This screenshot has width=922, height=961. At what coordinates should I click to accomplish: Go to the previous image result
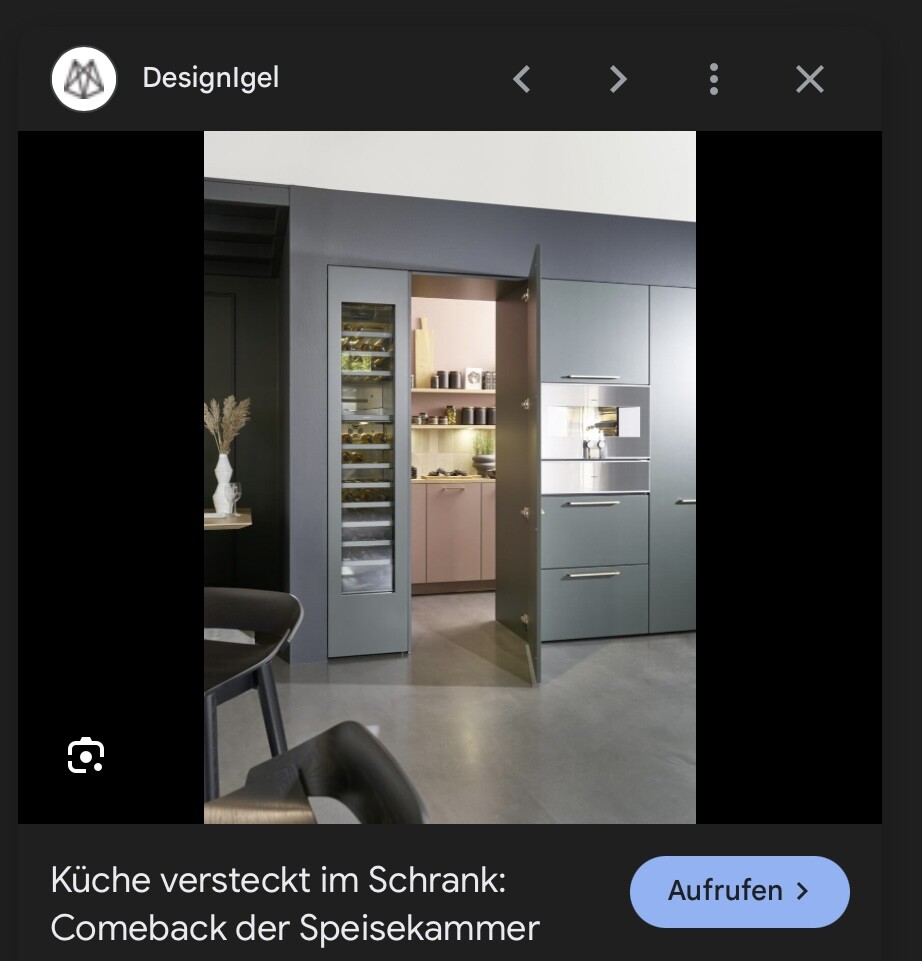coord(521,79)
